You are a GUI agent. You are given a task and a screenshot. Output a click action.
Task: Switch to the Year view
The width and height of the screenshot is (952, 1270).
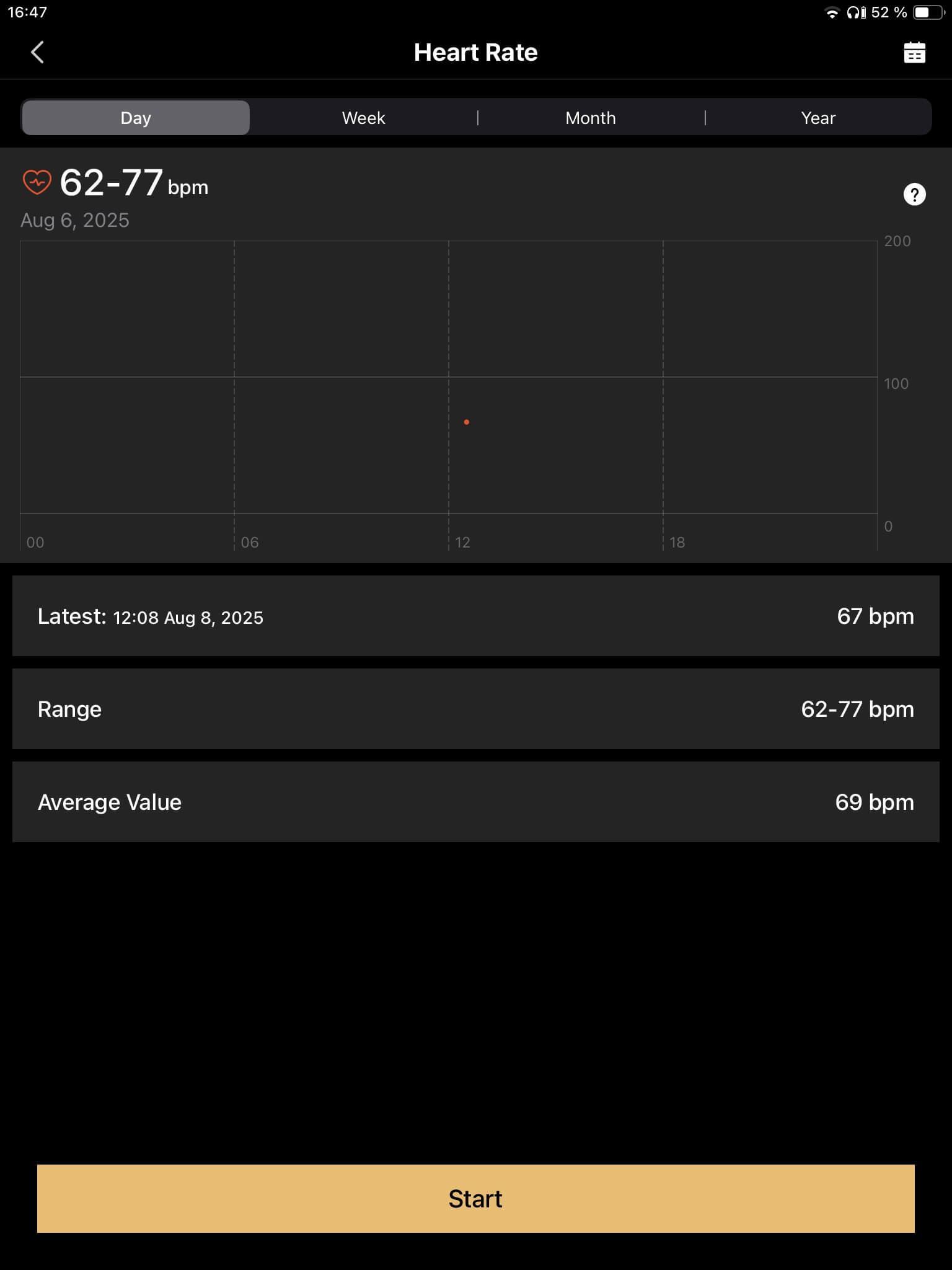[818, 118]
